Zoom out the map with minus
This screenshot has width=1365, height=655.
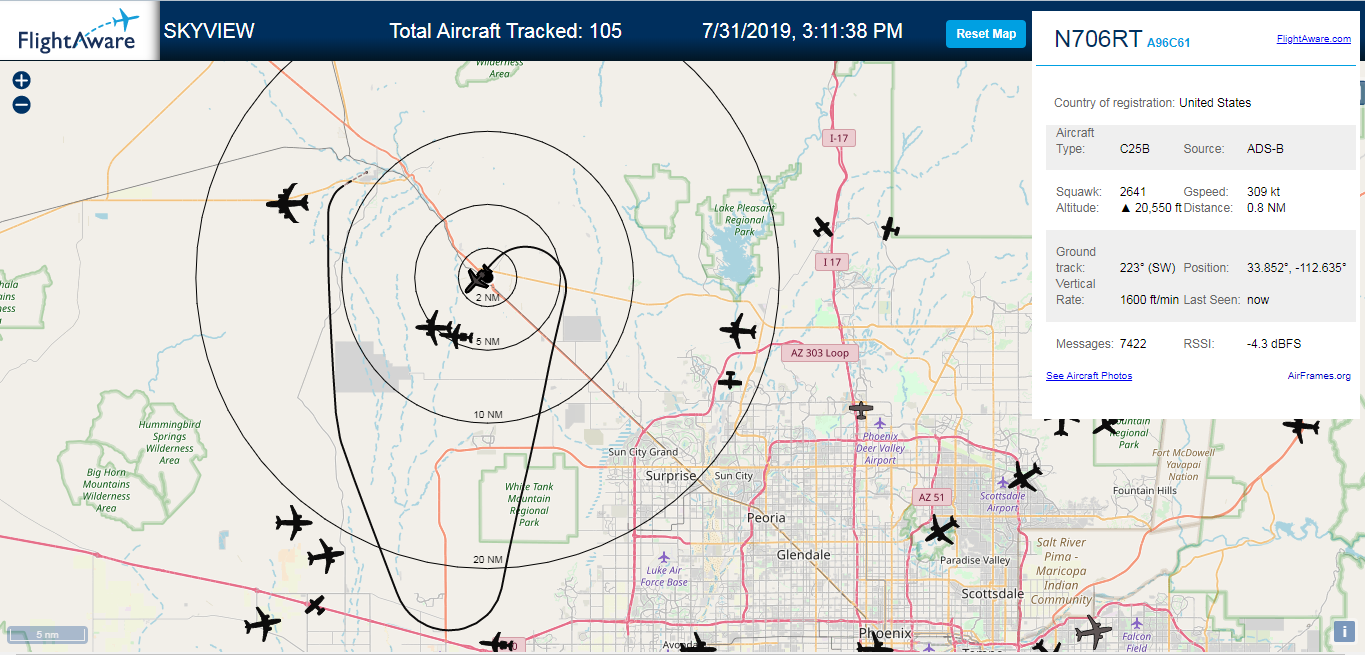tap(21, 105)
